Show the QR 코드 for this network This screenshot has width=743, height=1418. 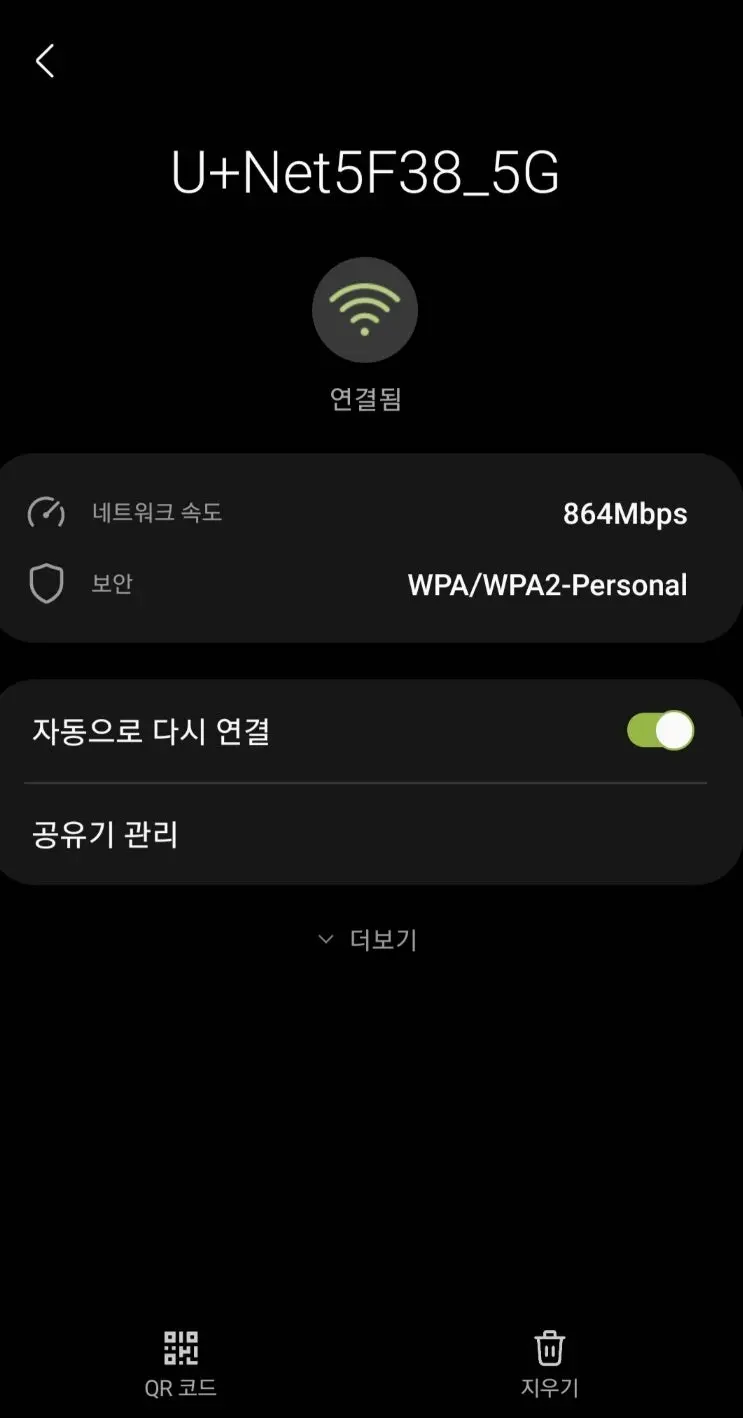tap(181, 1361)
